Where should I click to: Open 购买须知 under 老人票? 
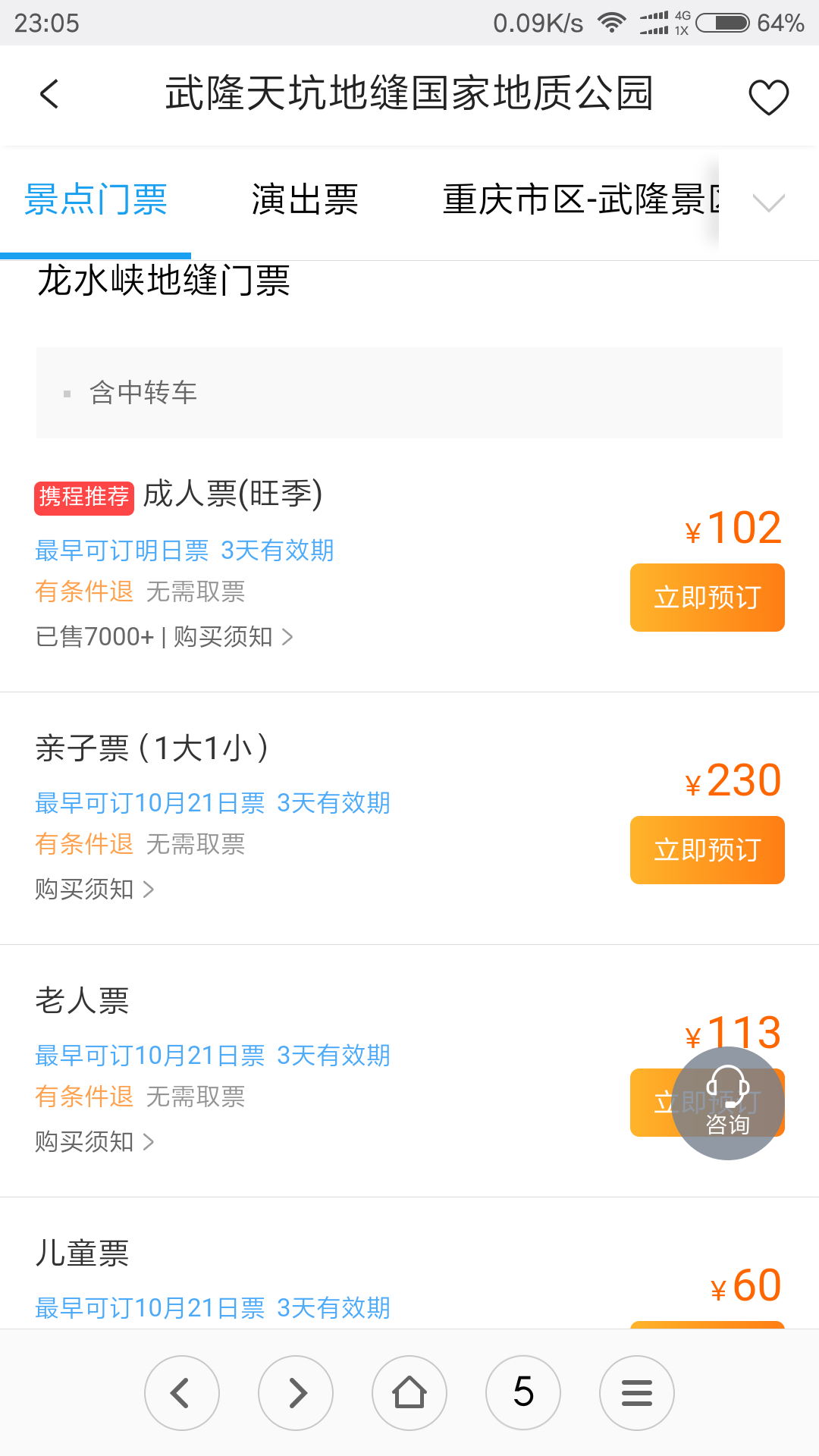pyautogui.click(x=95, y=1141)
